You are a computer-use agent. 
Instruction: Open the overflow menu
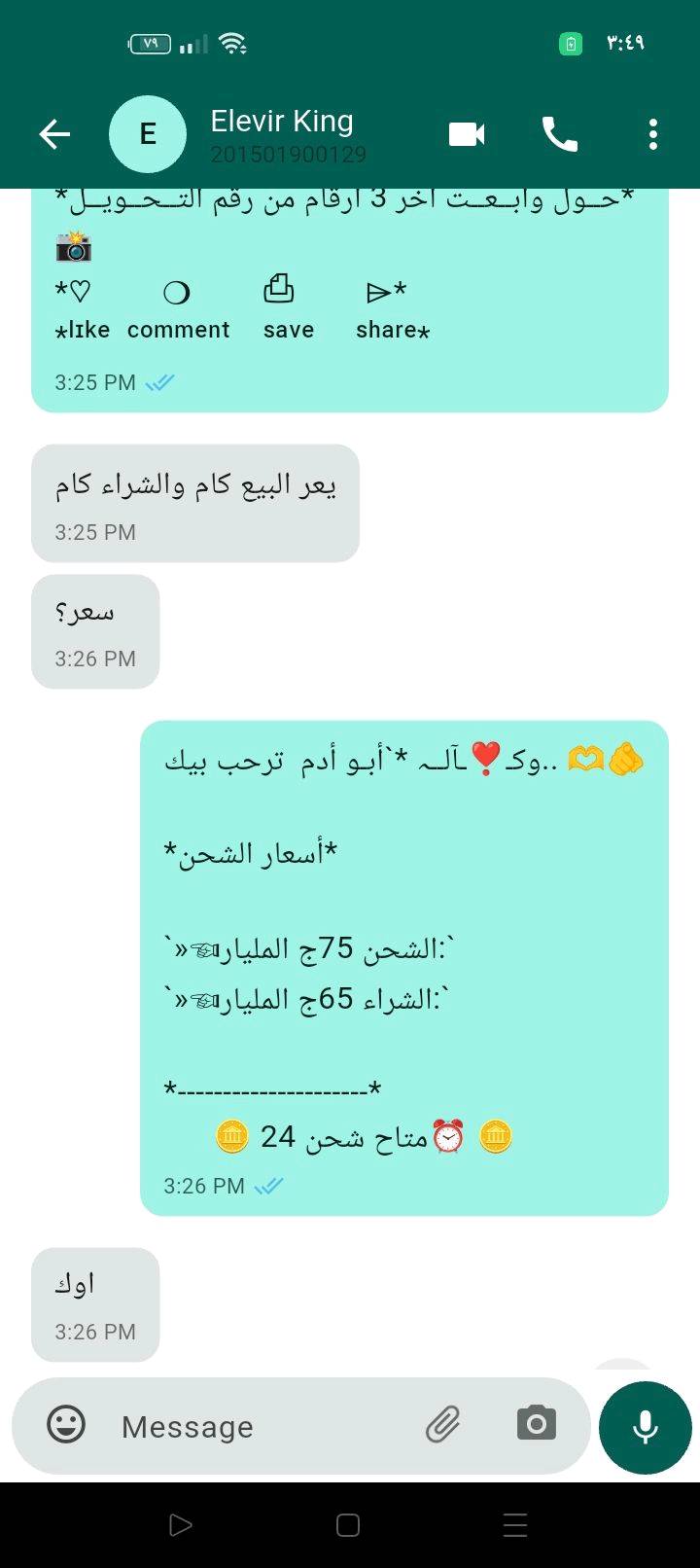[653, 134]
